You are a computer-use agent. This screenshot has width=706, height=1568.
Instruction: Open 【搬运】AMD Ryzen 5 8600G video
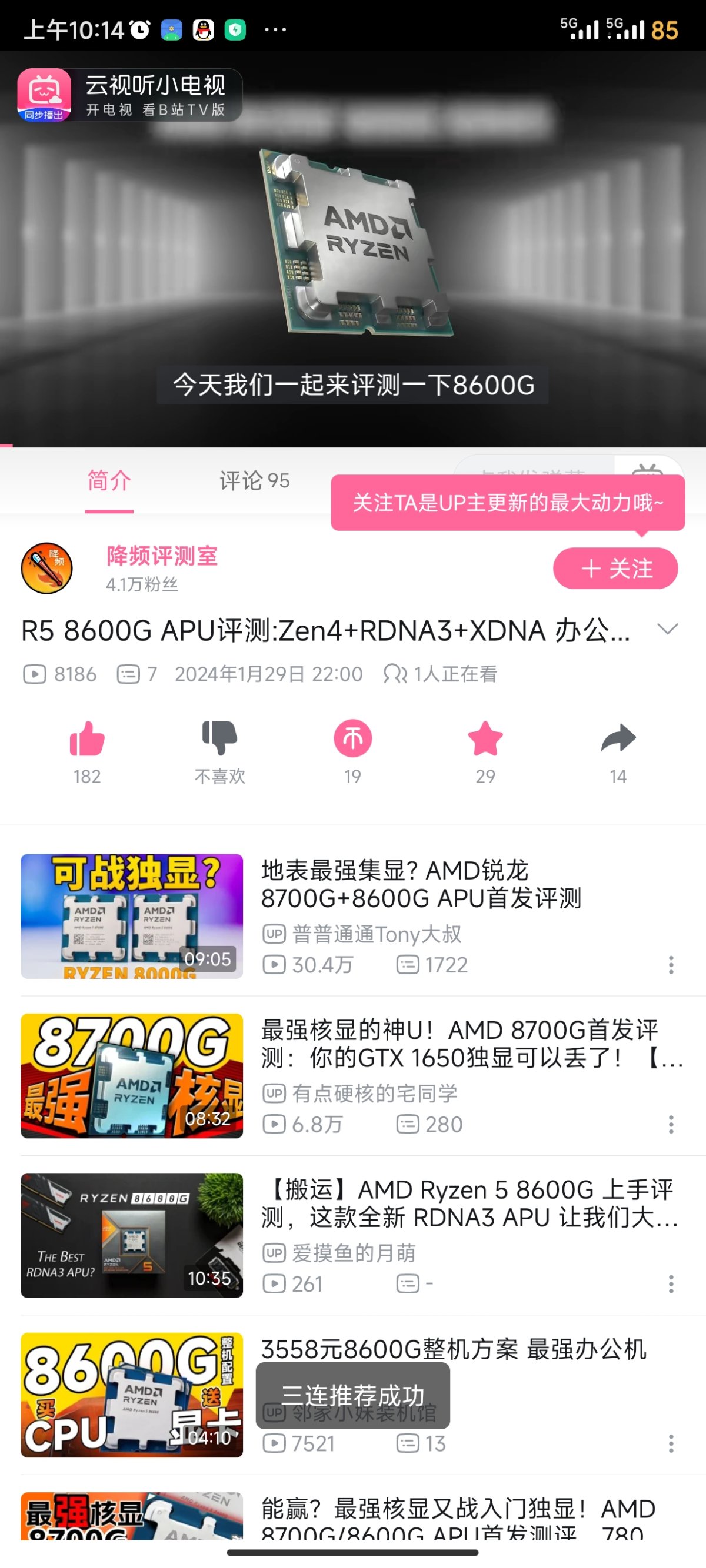point(352,1235)
